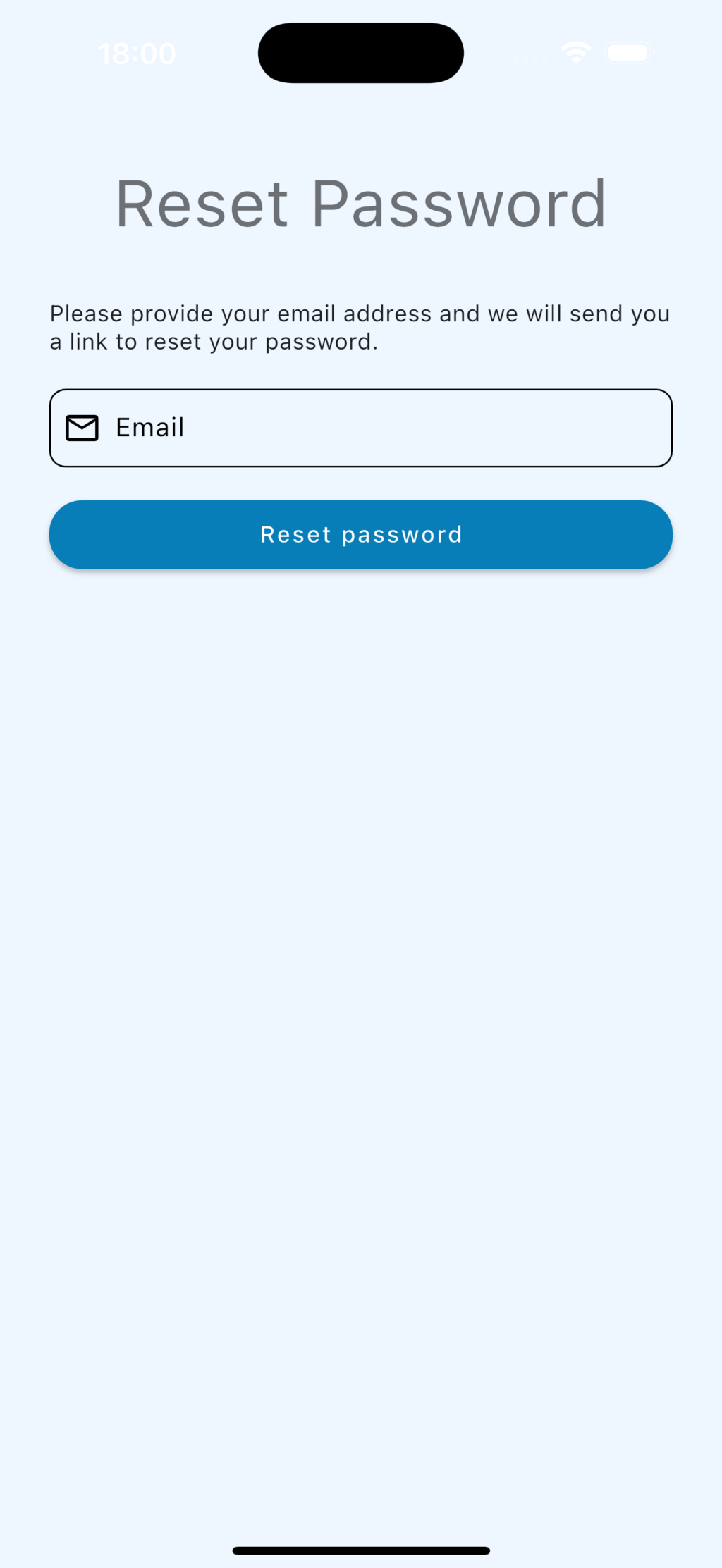This screenshot has width=722, height=1568.
Task: Tap the Reset password button
Action: [x=361, y=535]
